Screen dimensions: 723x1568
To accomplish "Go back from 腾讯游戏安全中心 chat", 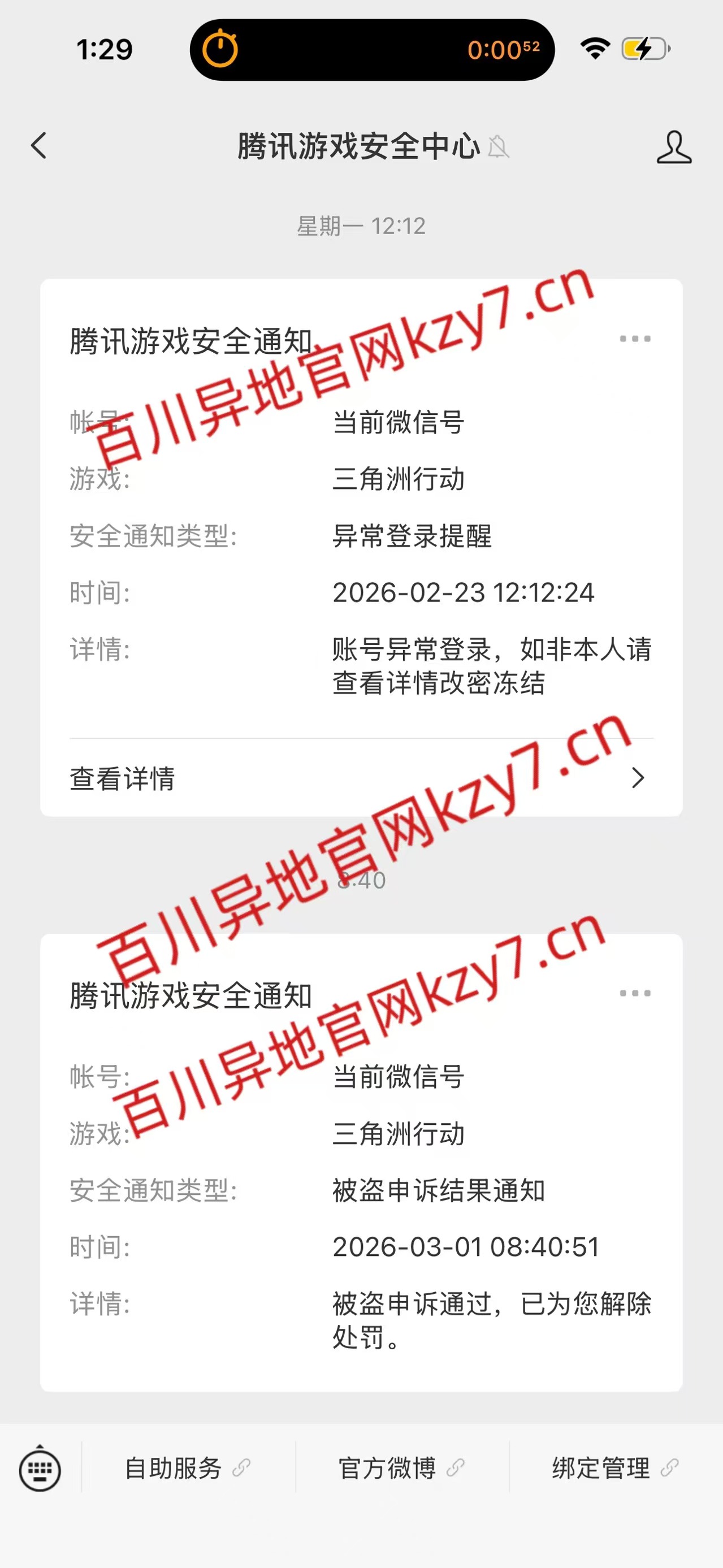I will click(x=39, y=146).
